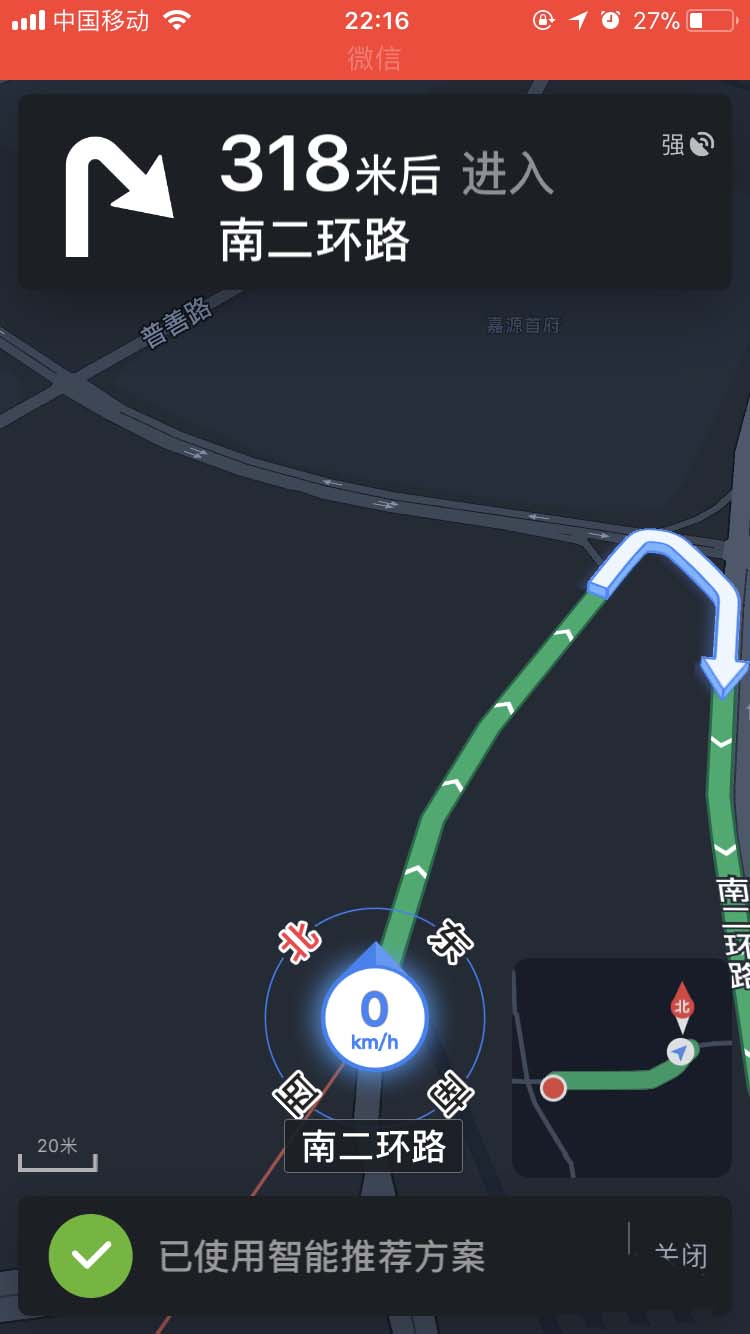Image resolution: width=750 pixels, height=1334 pixels.
Task: Tap the turn instruction panel for 南二环路
Action: [374, 193]
